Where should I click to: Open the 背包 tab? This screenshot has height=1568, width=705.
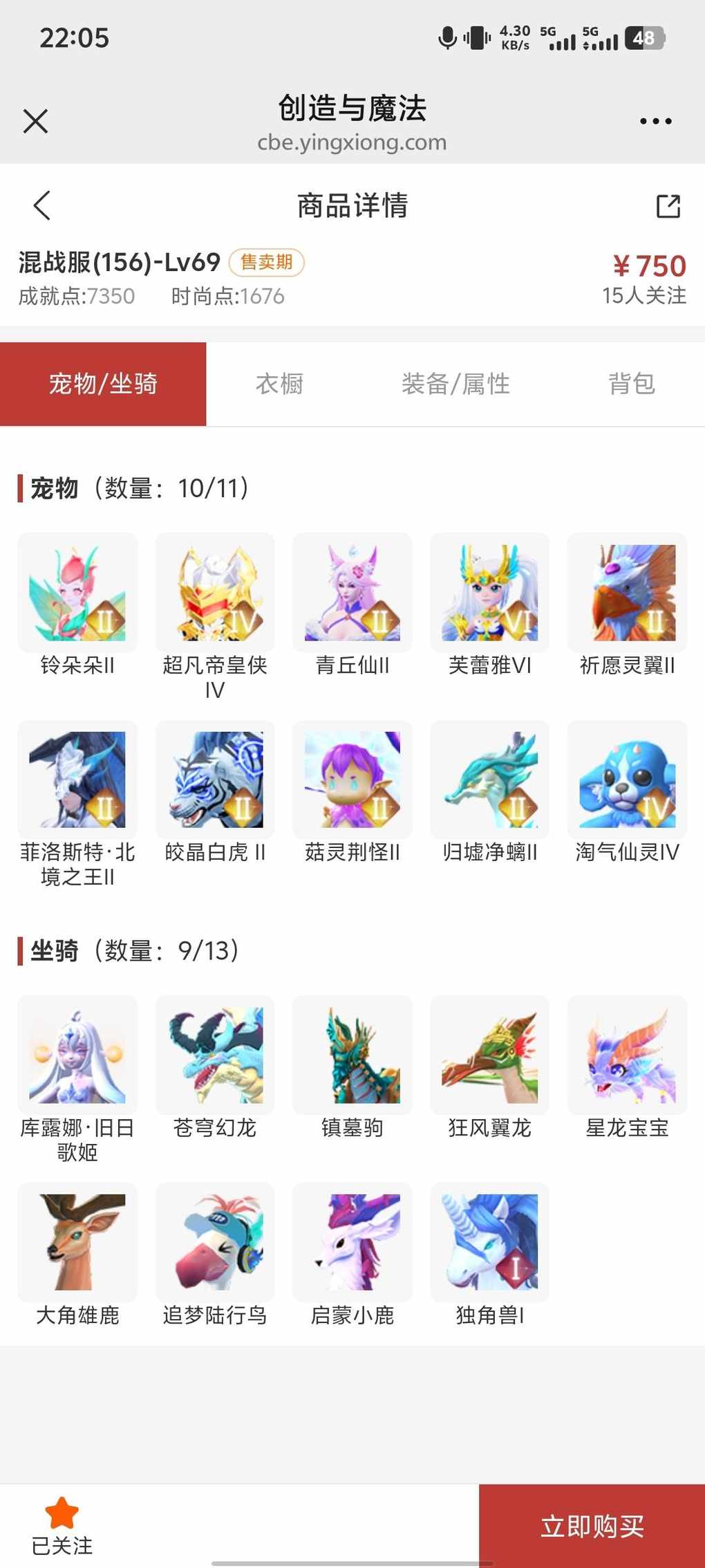tap(631, 383)
